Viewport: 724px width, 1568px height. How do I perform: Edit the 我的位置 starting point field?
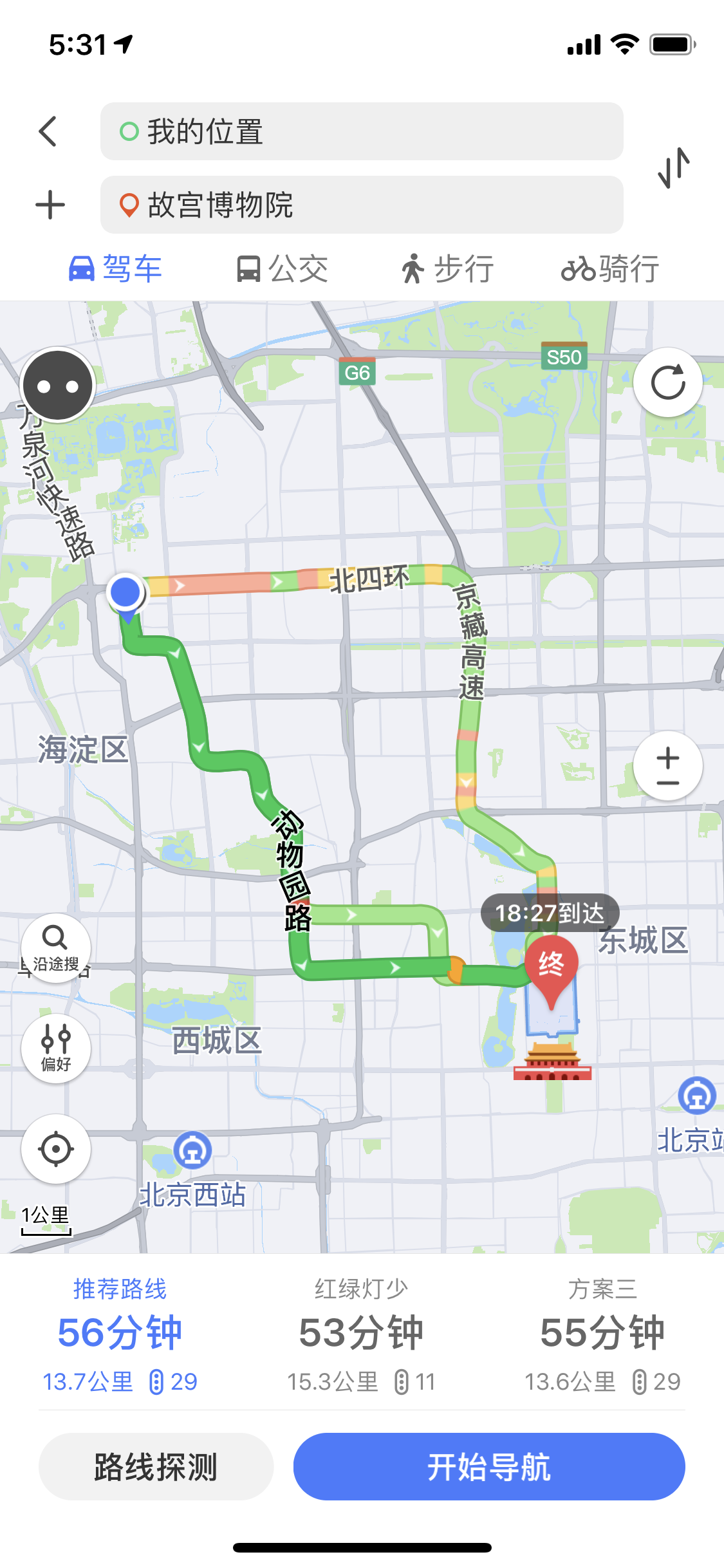click(361, 132)
